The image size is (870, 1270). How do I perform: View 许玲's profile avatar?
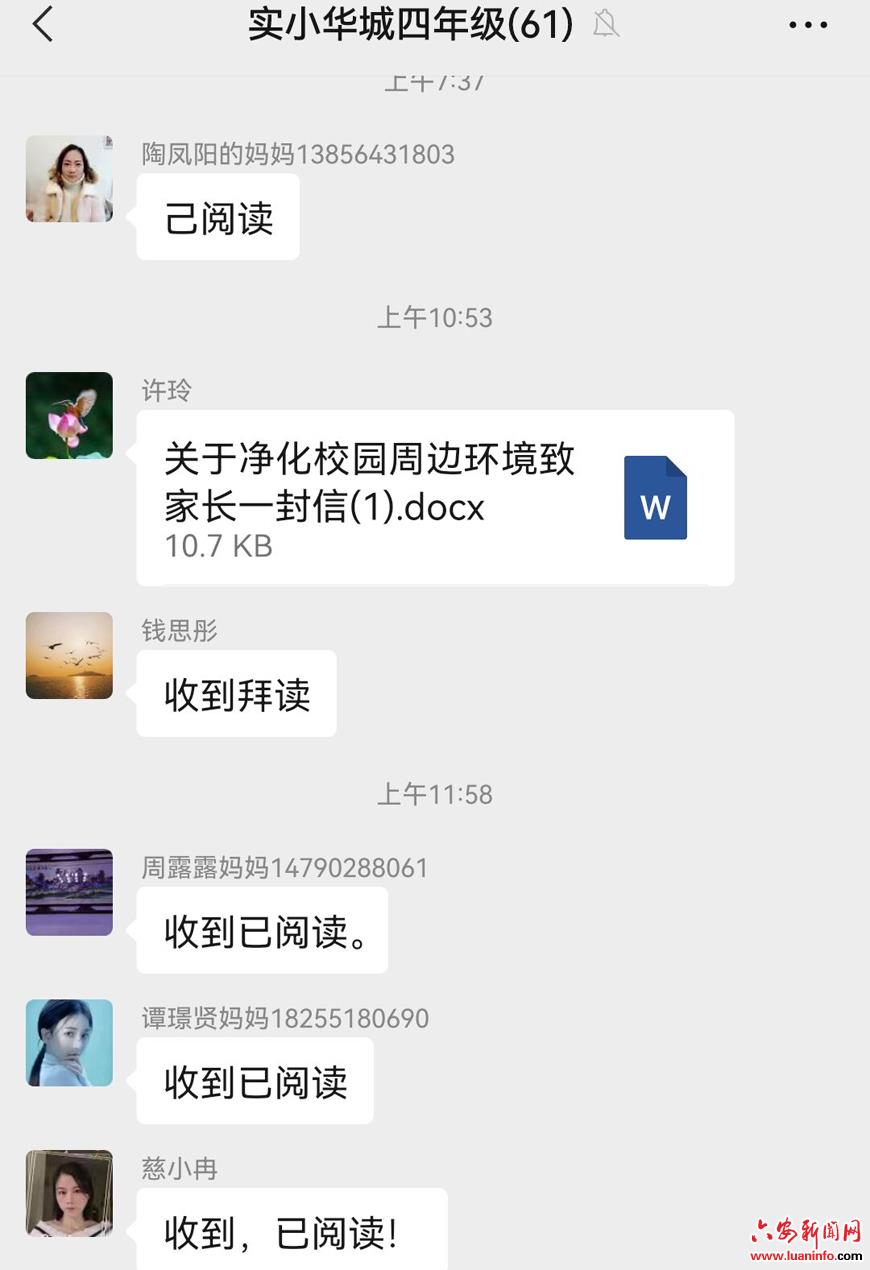(69, 416)
